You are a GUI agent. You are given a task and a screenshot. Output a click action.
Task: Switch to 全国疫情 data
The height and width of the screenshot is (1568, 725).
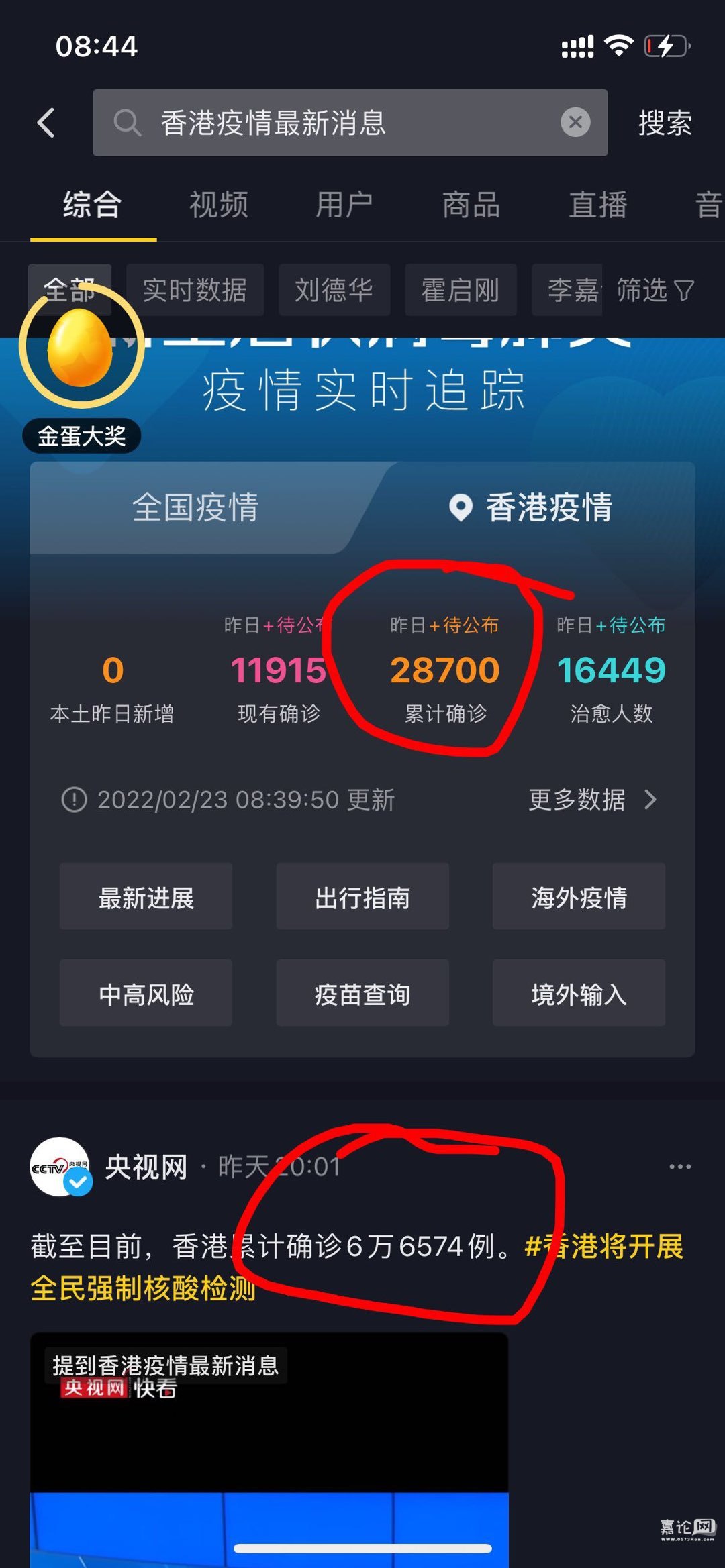(x=195, y=507)
